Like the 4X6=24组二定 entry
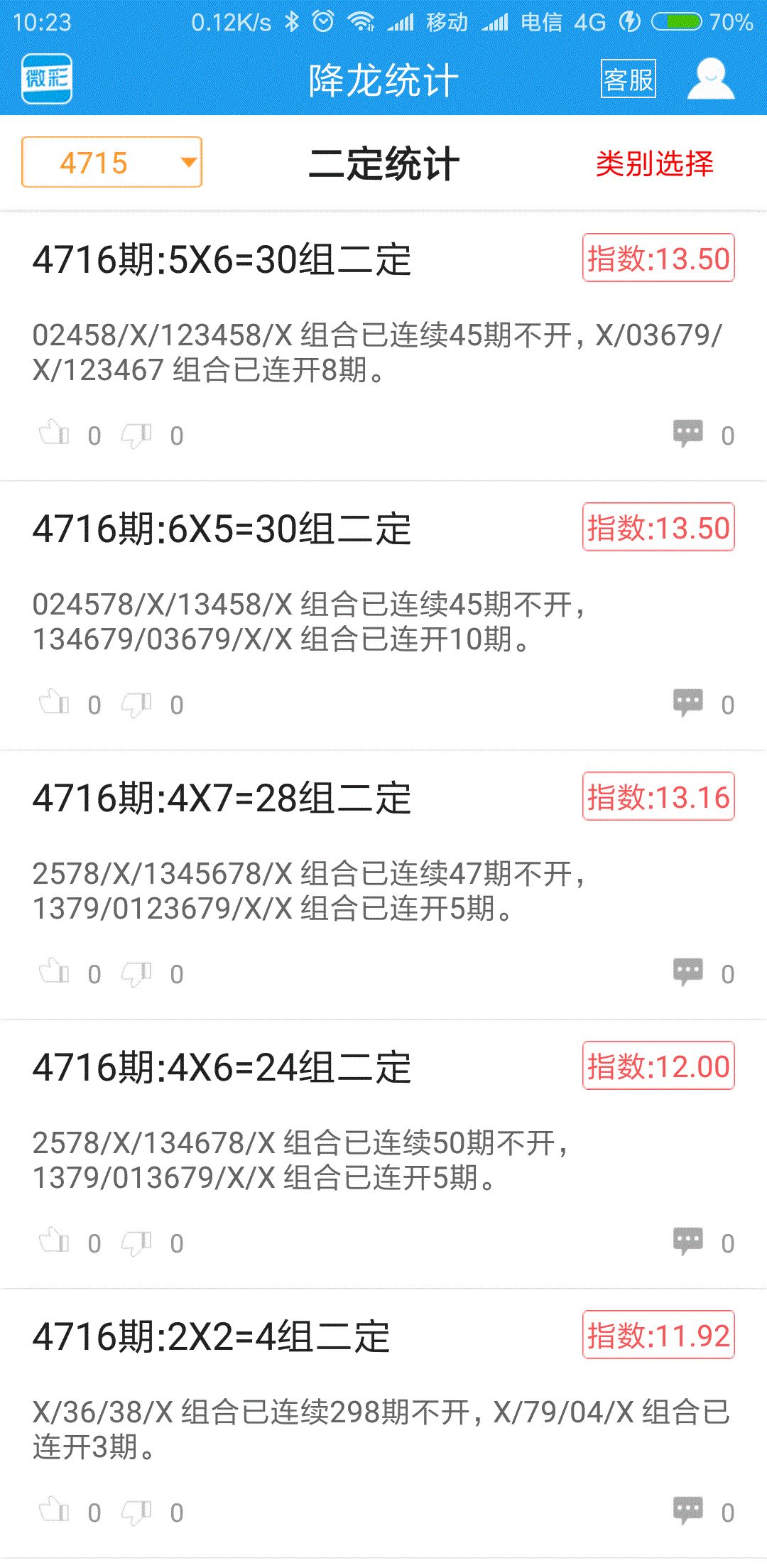 [x=54, y=1241]
